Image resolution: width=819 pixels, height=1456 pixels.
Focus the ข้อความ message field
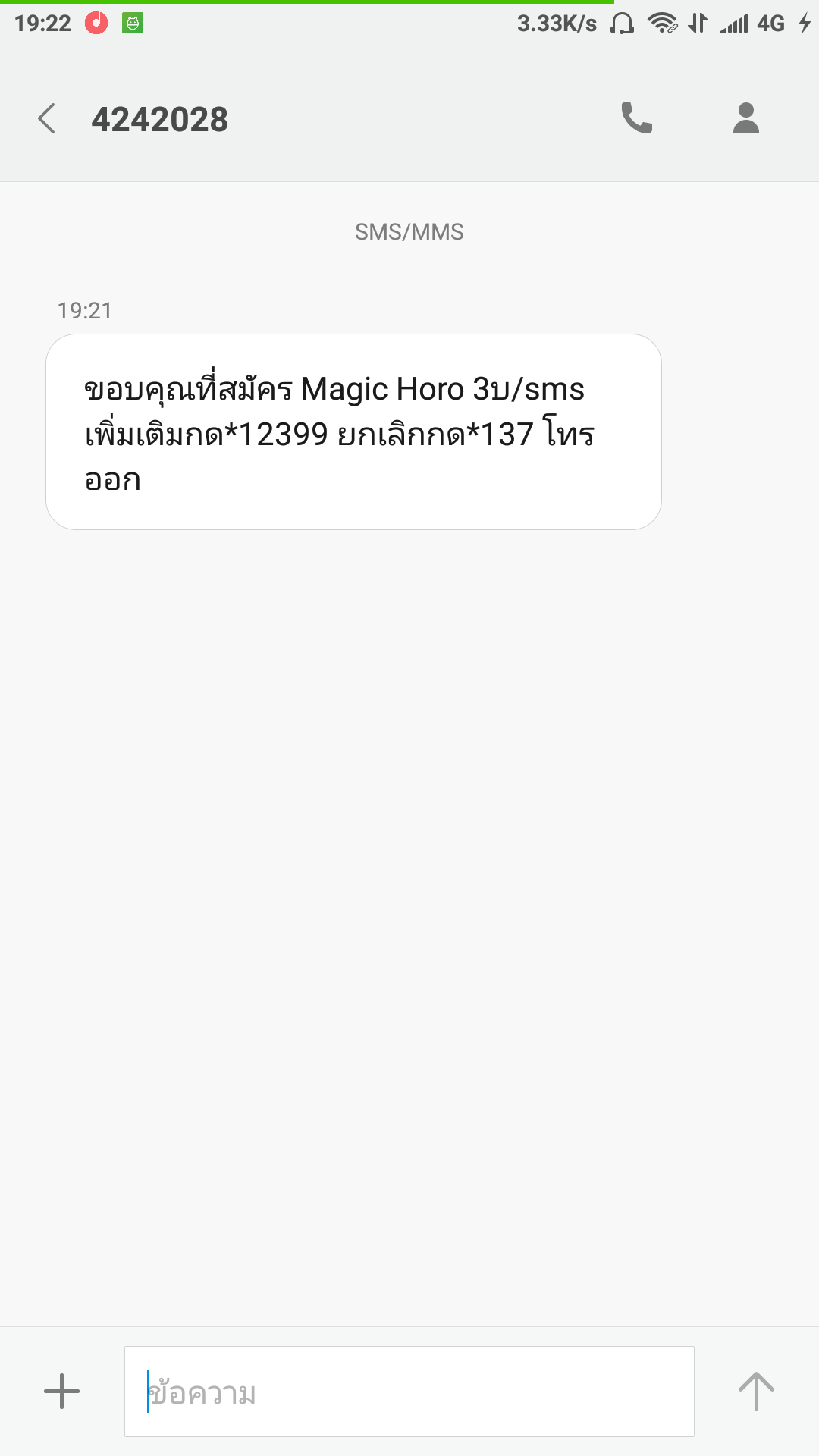pos(409,1392)
